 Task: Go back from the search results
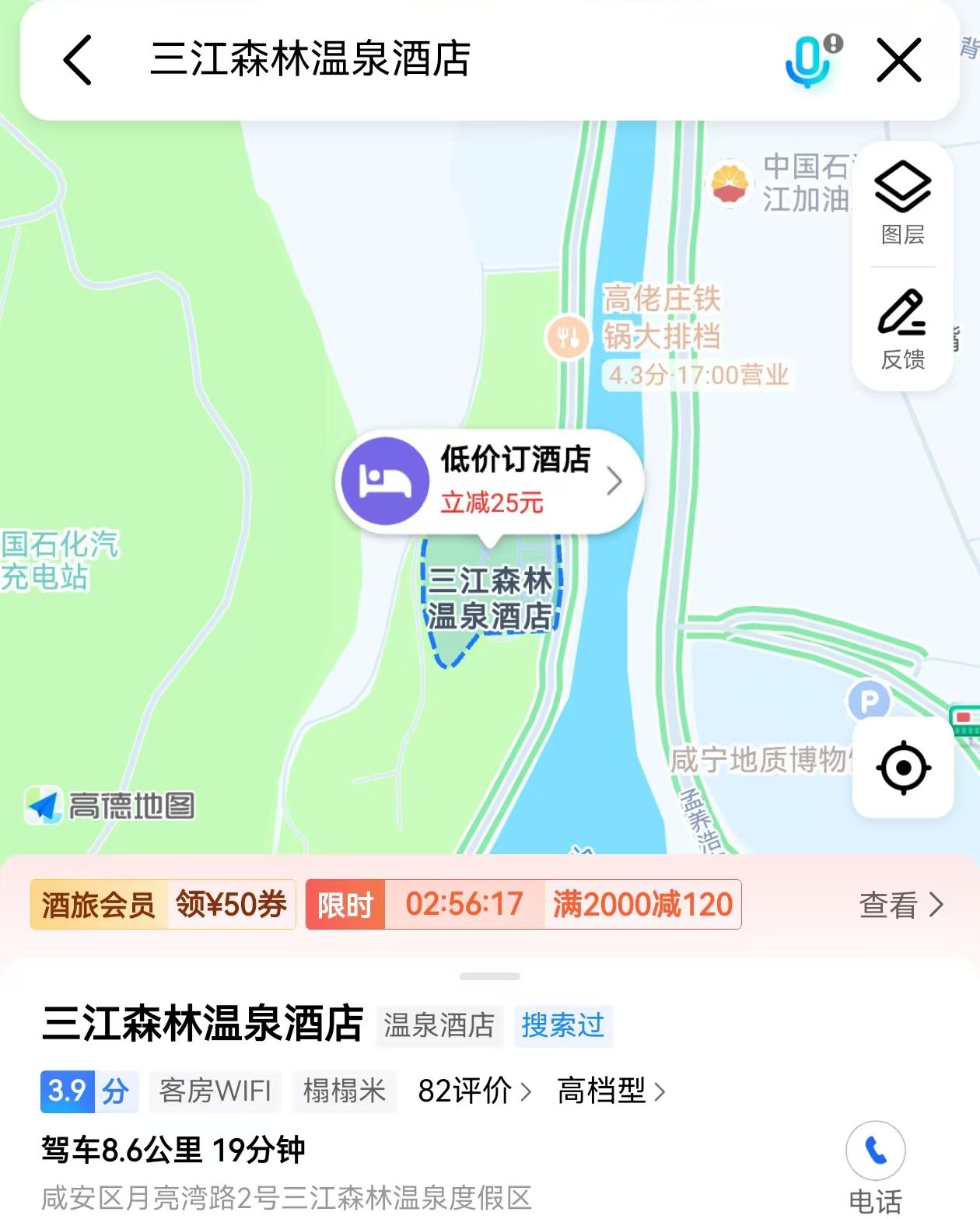[x=77, y=60]
